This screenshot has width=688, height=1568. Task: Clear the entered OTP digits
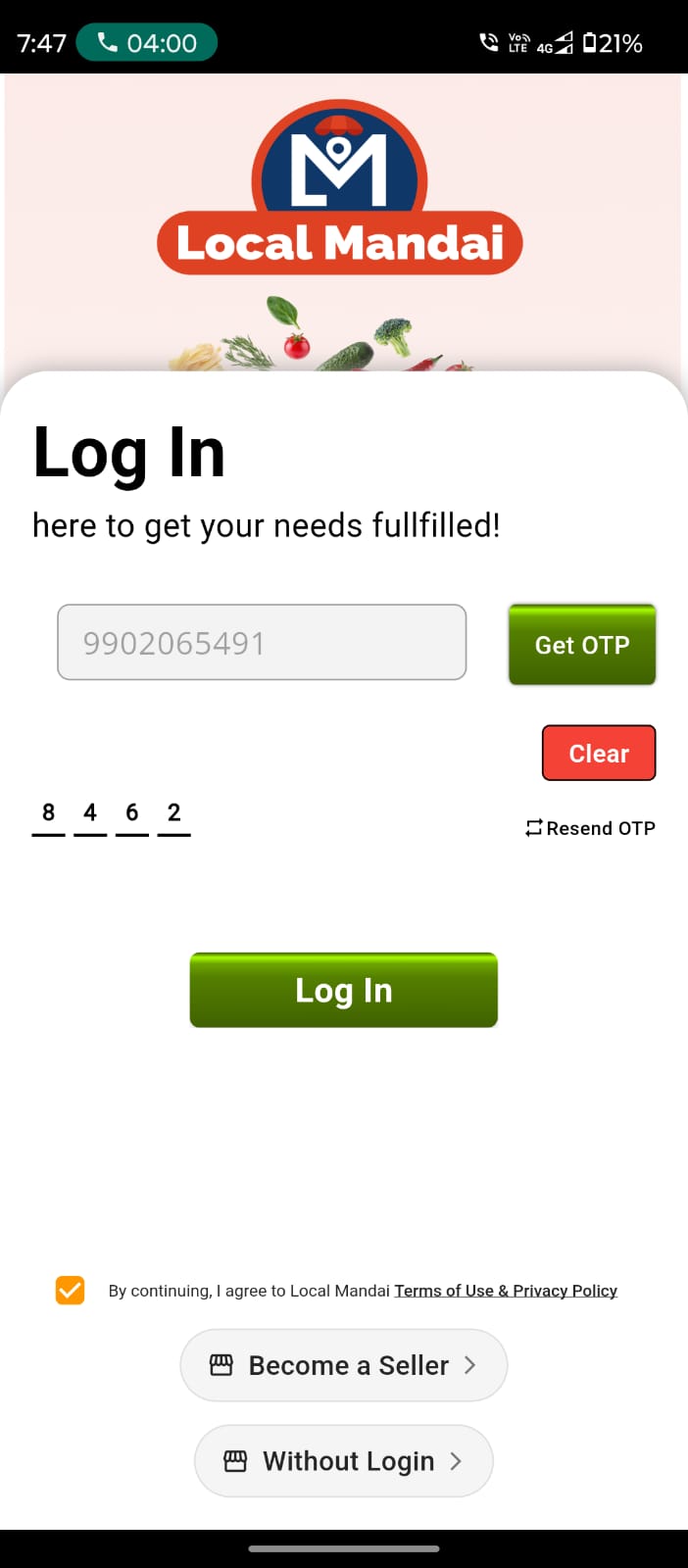[599, 753]
